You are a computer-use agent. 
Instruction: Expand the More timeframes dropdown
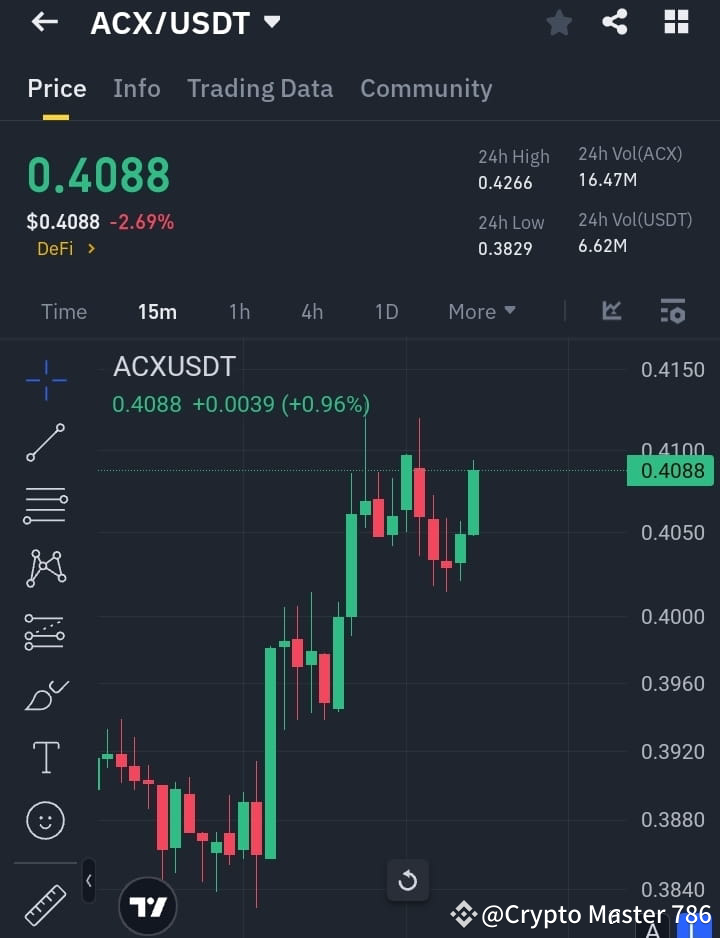[481, 311]
